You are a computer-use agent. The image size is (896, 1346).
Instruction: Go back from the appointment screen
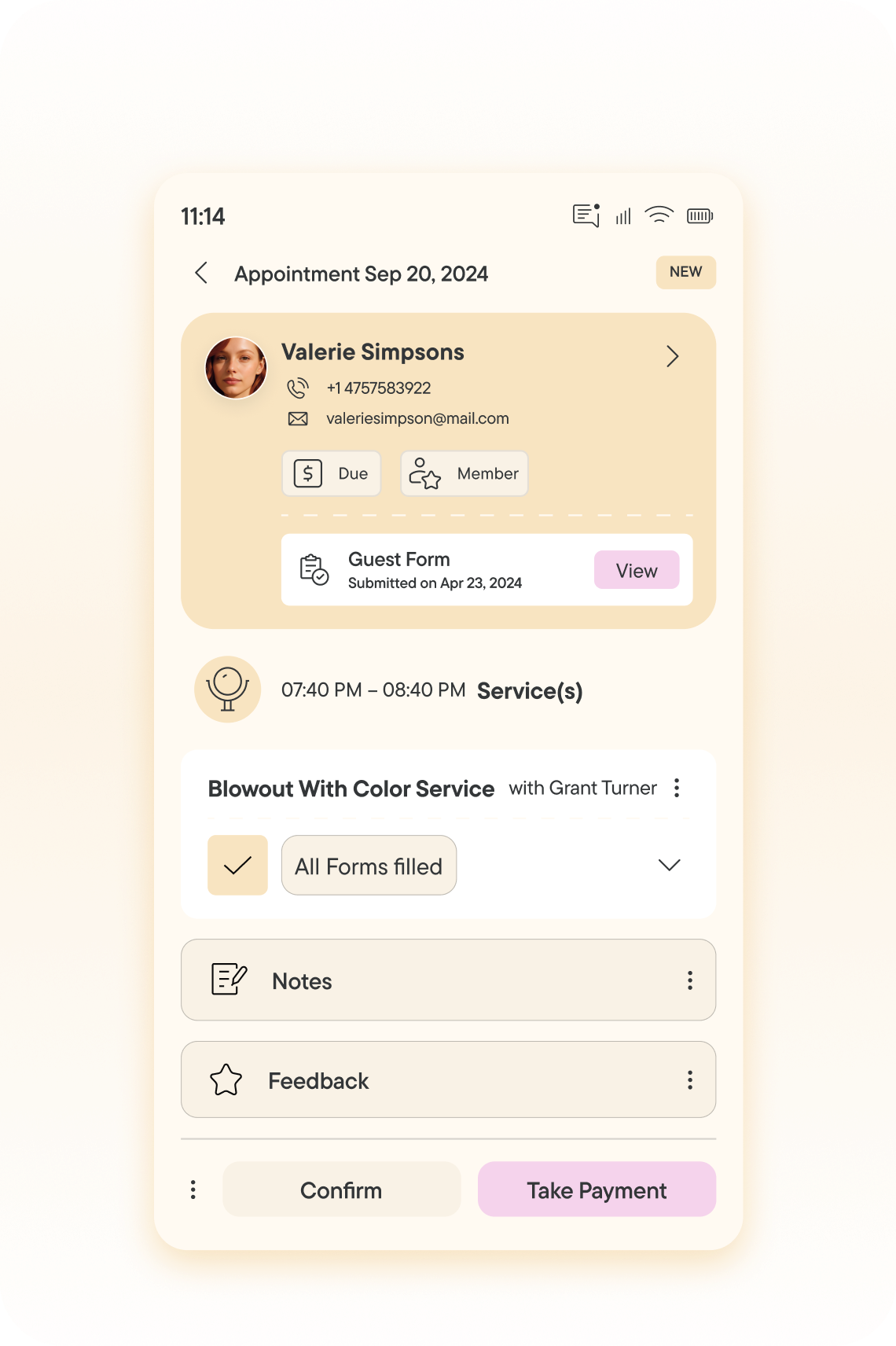click(201, 273)
